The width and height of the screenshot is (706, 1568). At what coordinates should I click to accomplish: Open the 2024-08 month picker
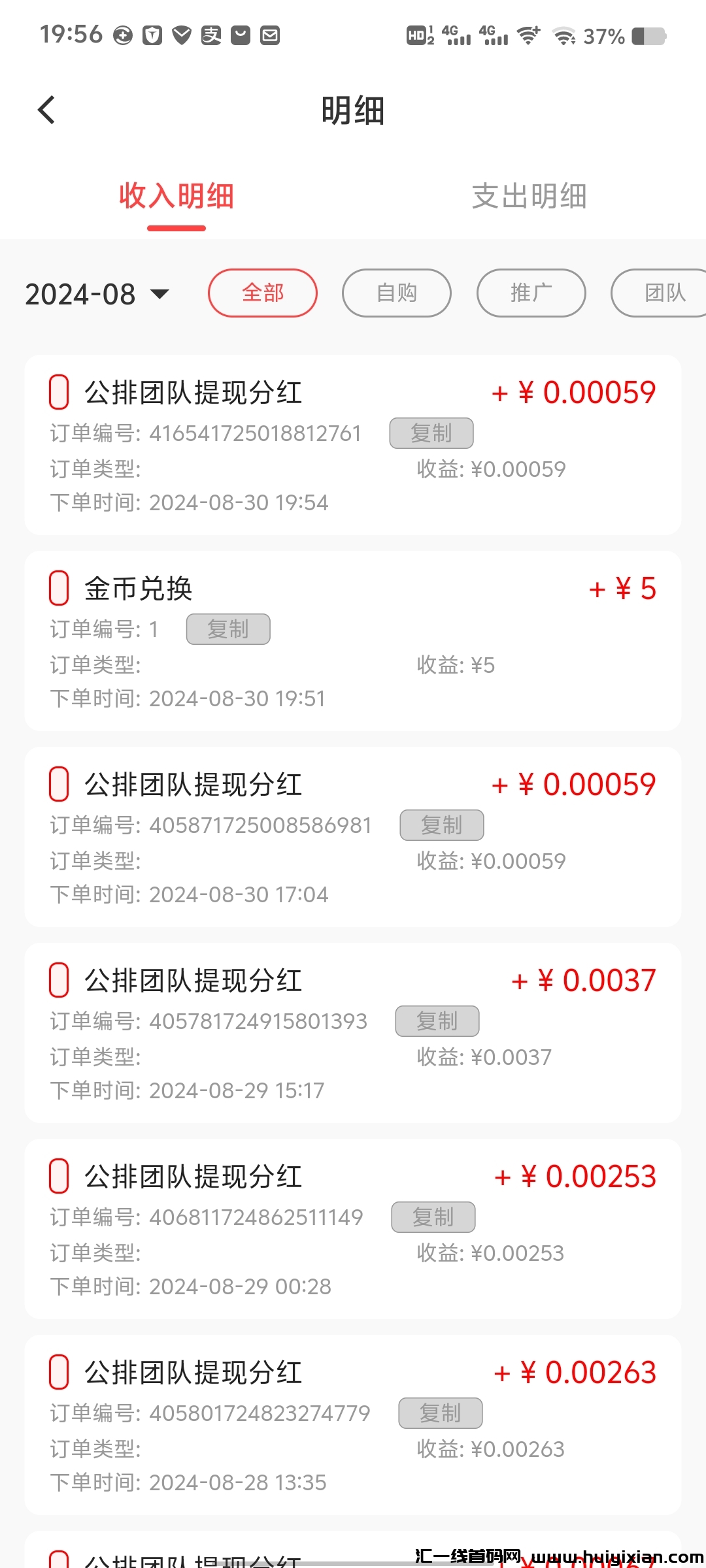(x=97, y=294)
